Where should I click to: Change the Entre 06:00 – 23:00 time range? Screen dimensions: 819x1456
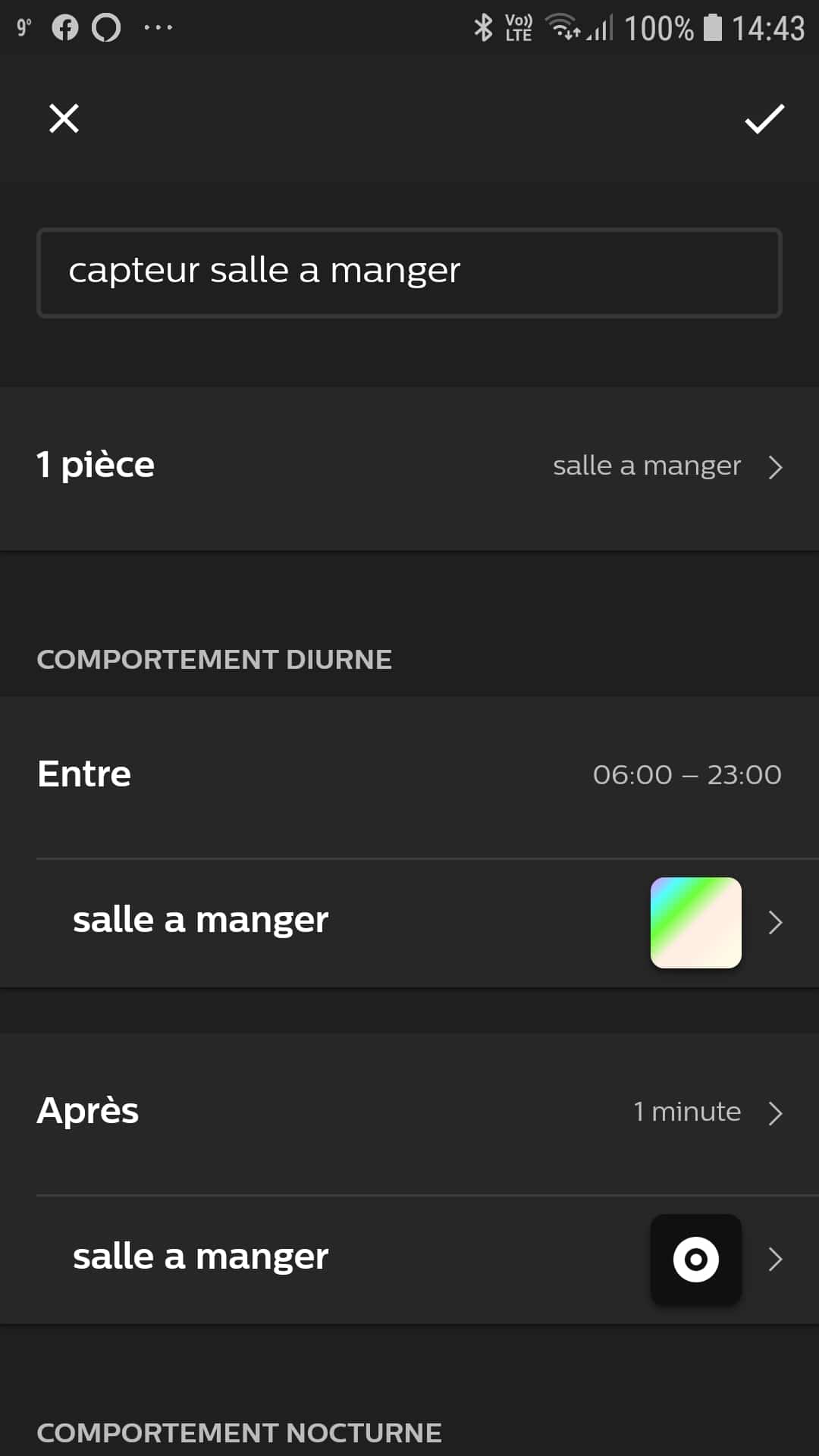click(409, 775)
